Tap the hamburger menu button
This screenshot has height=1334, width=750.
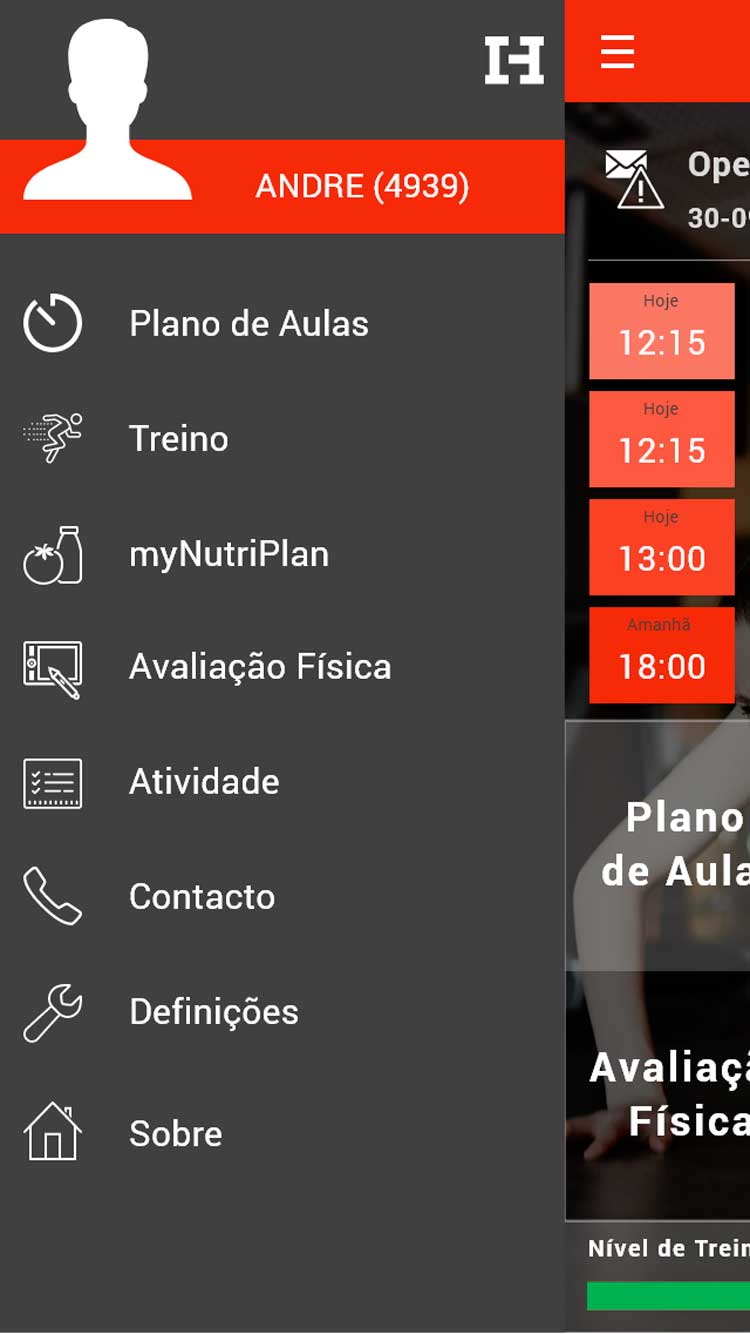point(617,51)
